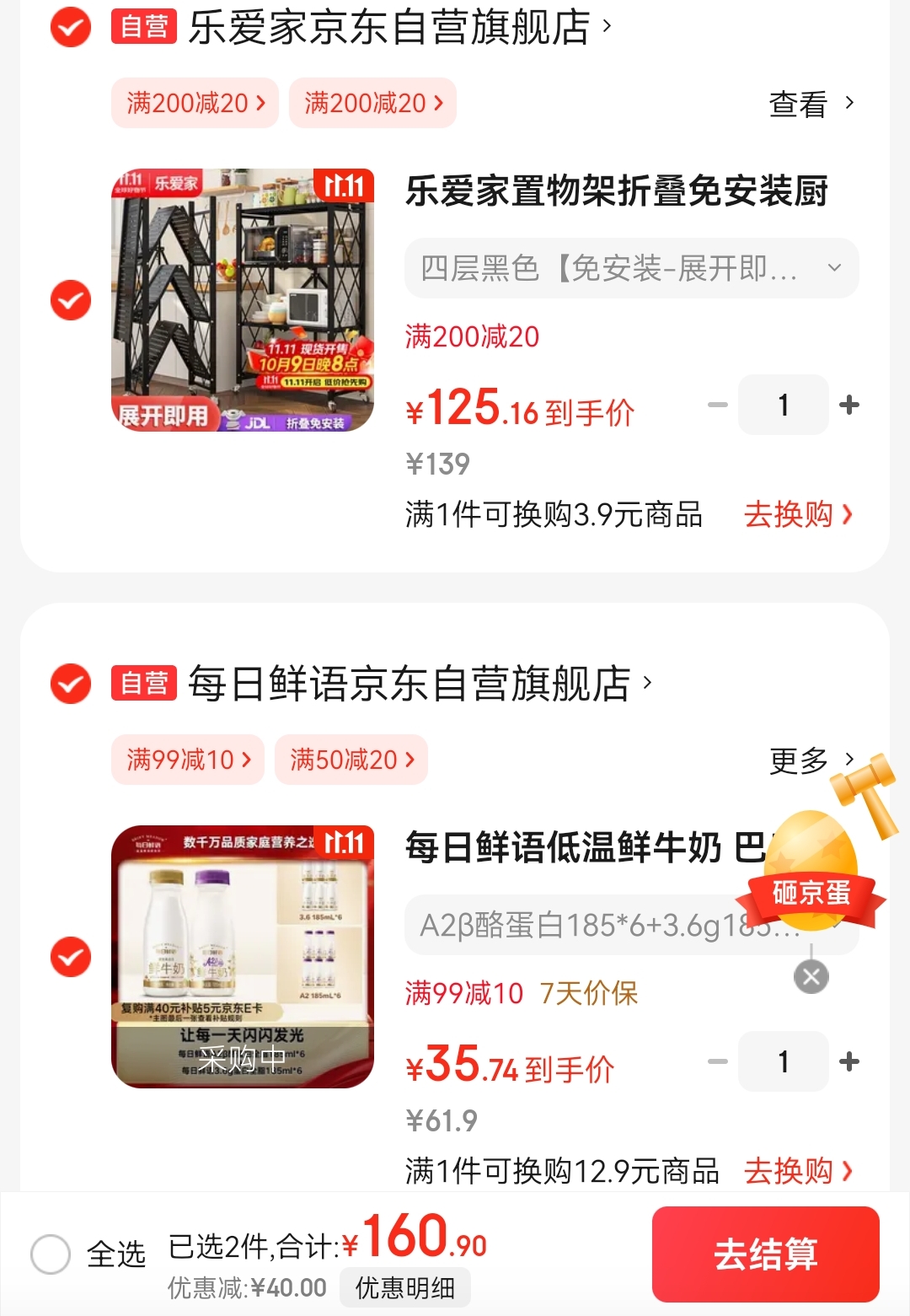
Task: Uncheck the 乐爱家京东自营旗舰店 store checkbox
Action: click(71, 28)
